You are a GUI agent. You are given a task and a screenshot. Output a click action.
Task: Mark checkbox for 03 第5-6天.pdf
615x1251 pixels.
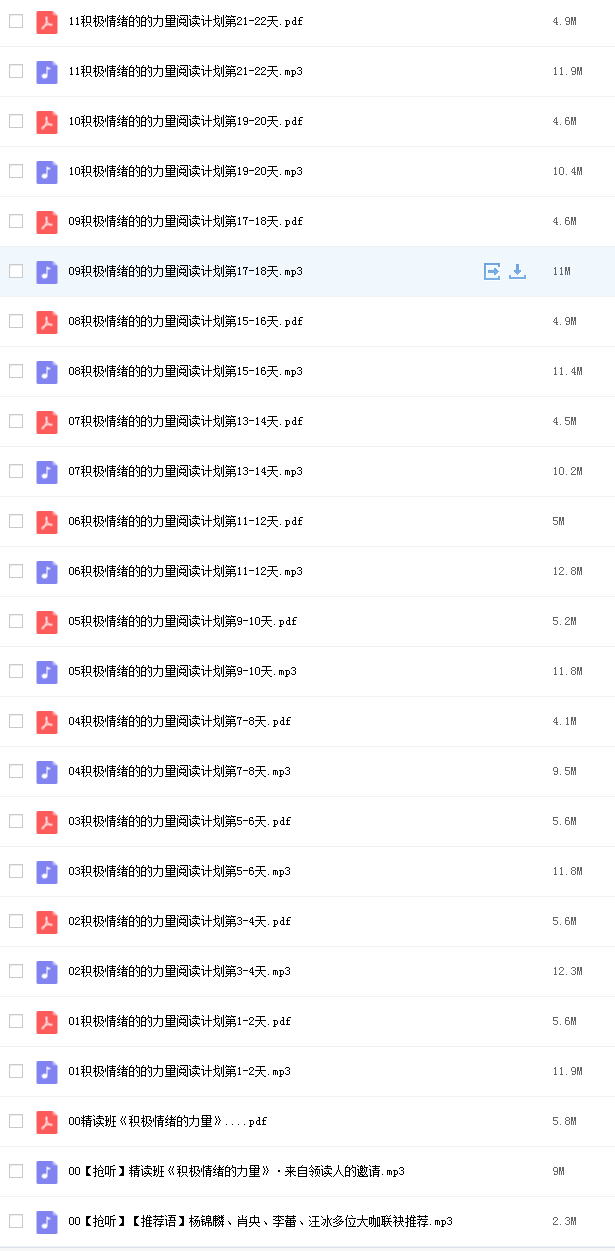[16, 821]
